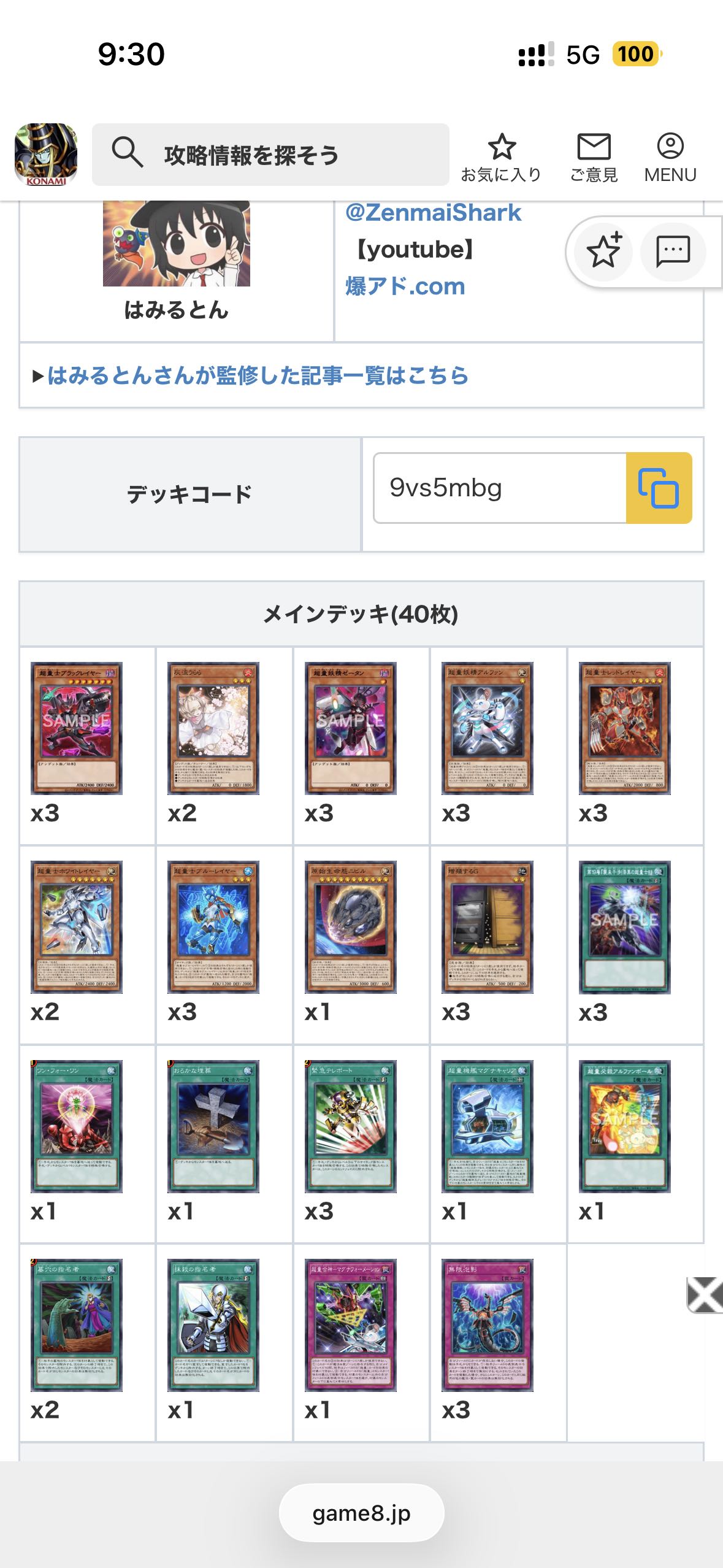The image size is (723, 1568).
Task: Open the 灰流うらら card
Action: click(x=213, y=728)
